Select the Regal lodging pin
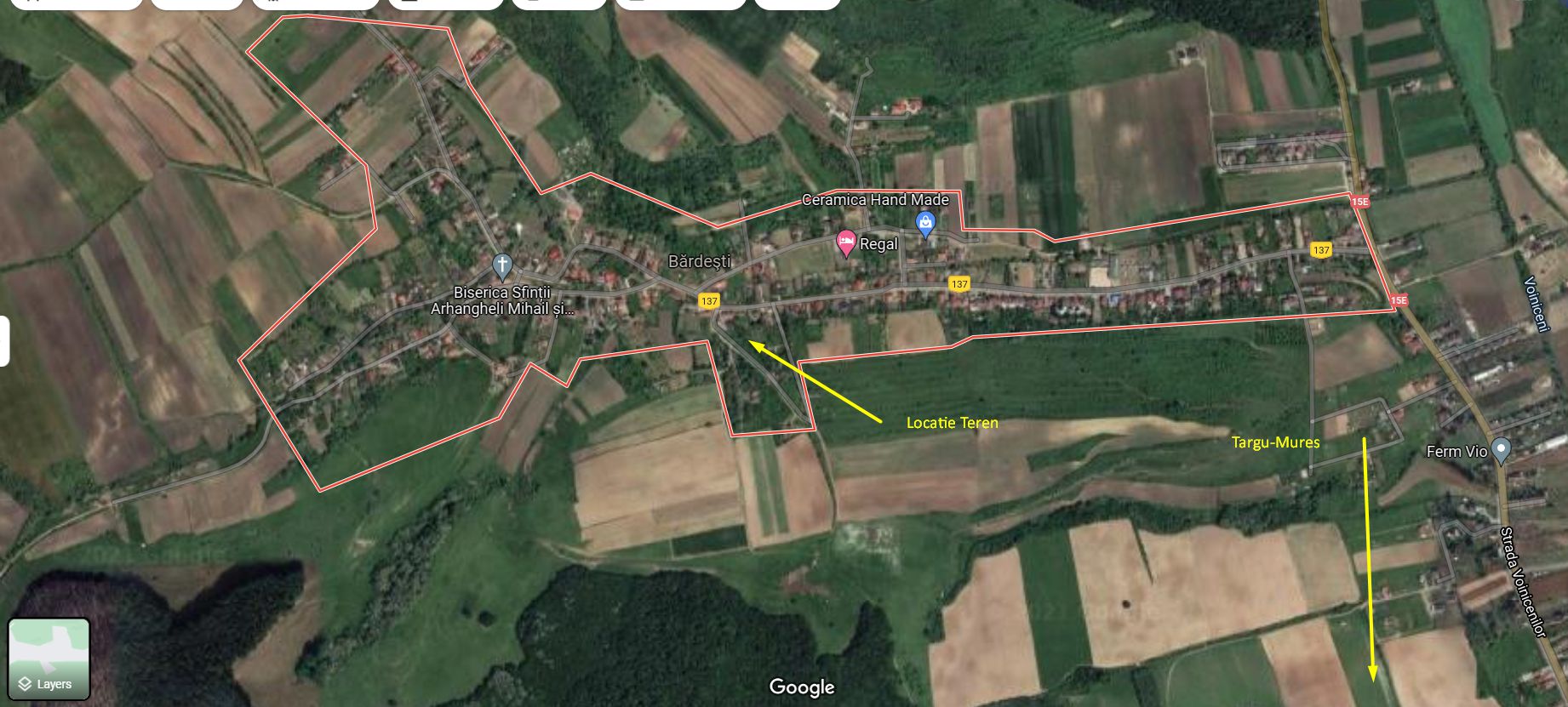Image resolution: width=1568 pixels, height=707 pixels. pos(845,242)
